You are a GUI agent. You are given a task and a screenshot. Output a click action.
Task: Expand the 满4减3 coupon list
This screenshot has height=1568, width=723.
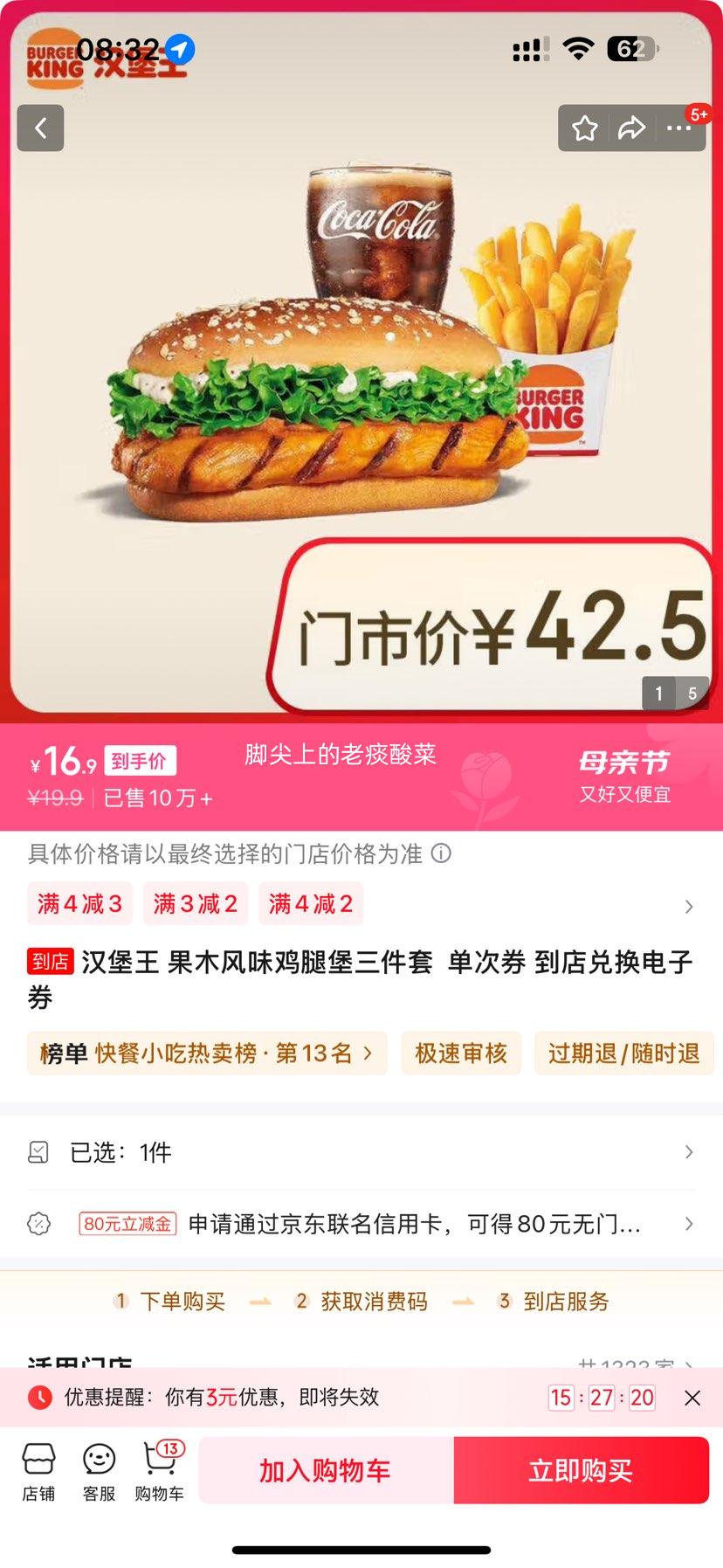(x=689, y=906)
